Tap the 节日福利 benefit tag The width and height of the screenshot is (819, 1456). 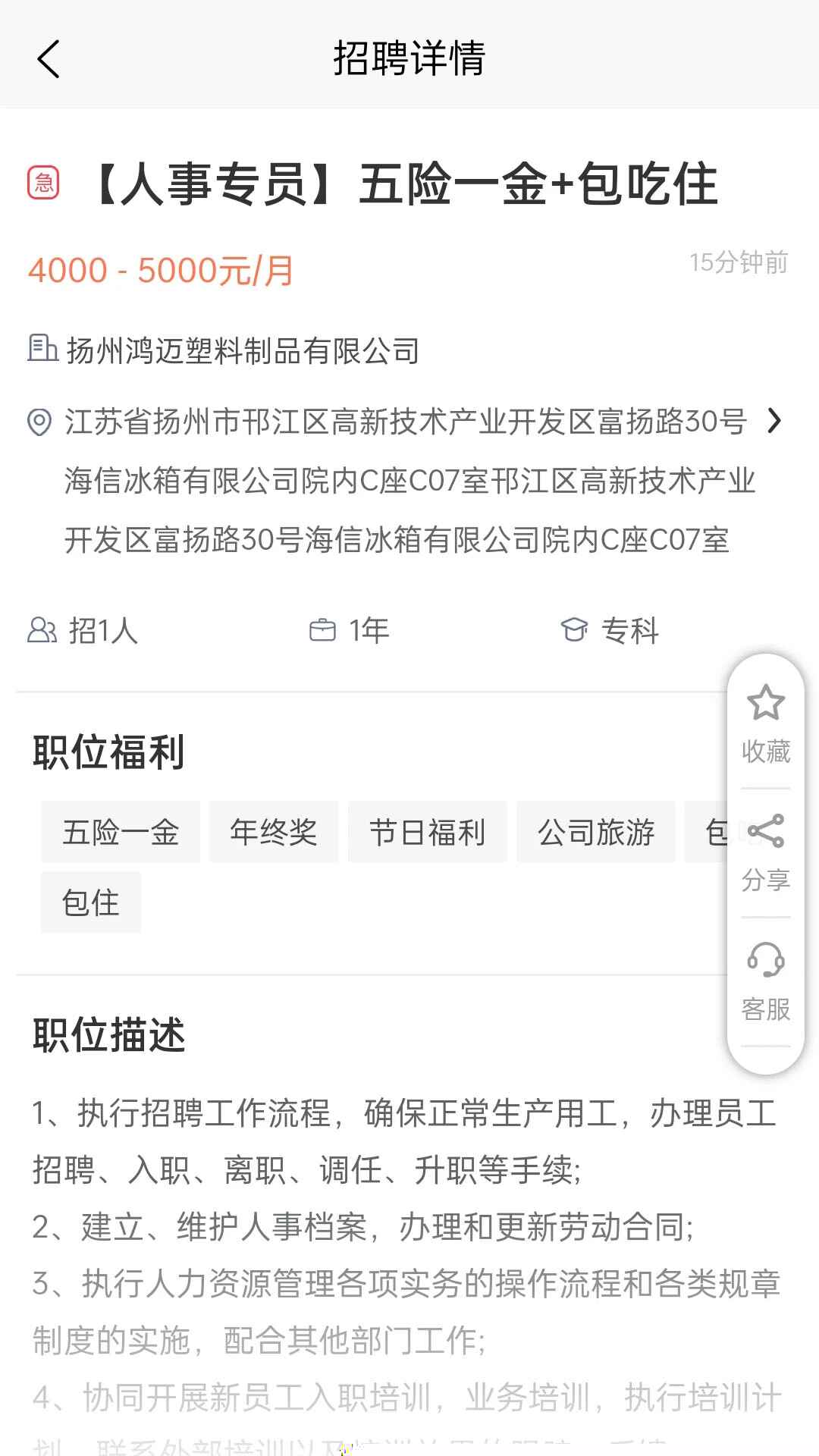click(x=427, y=832)
